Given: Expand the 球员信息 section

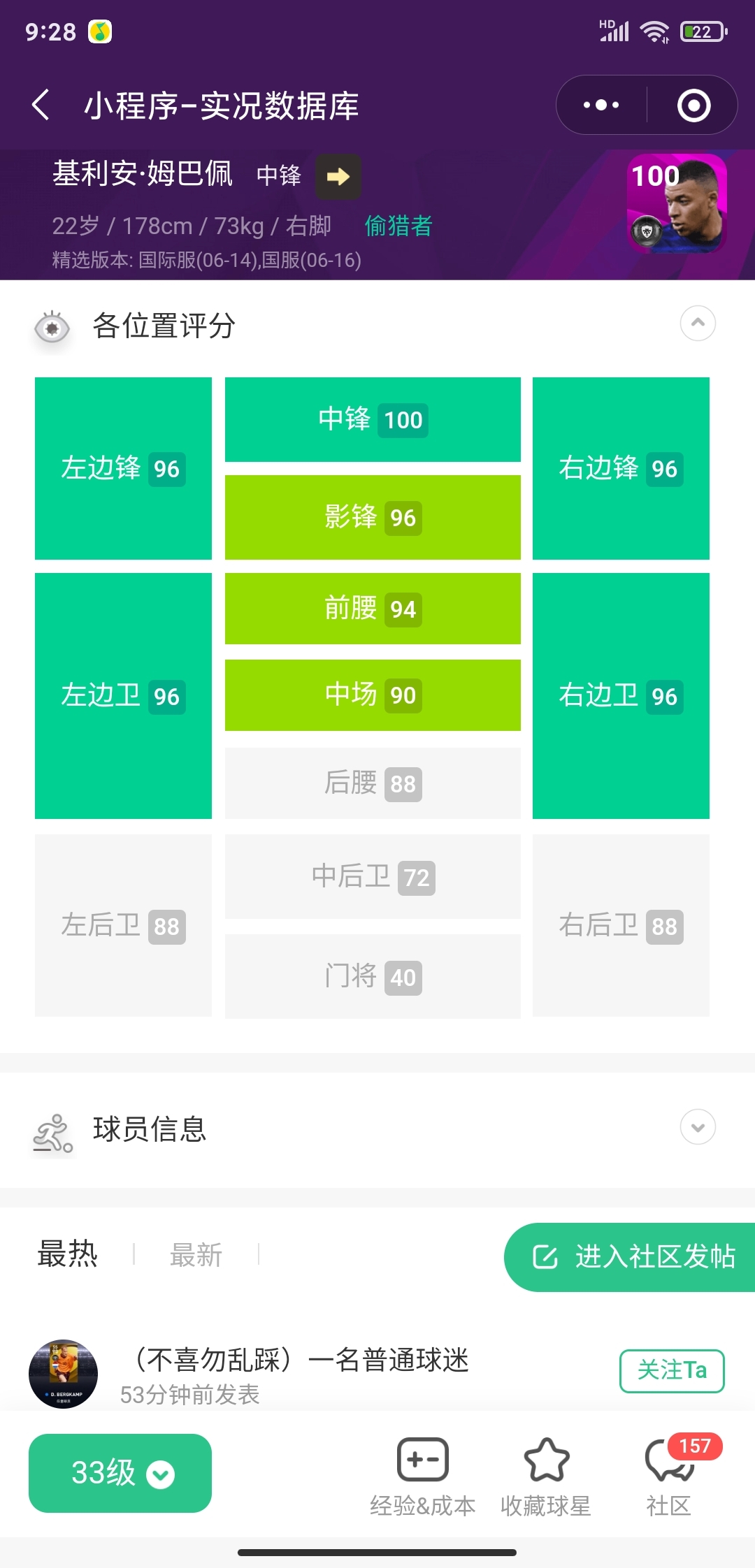Looking at the screenshot, I should pos(697,1127).
